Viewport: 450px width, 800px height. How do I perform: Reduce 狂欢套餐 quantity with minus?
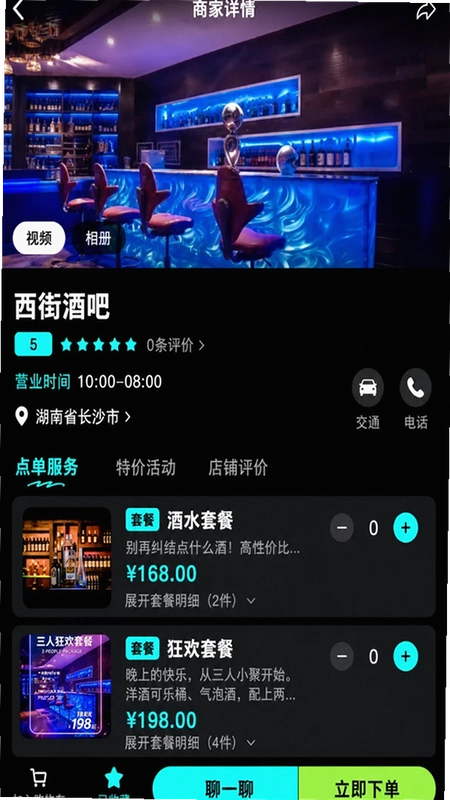342,657
